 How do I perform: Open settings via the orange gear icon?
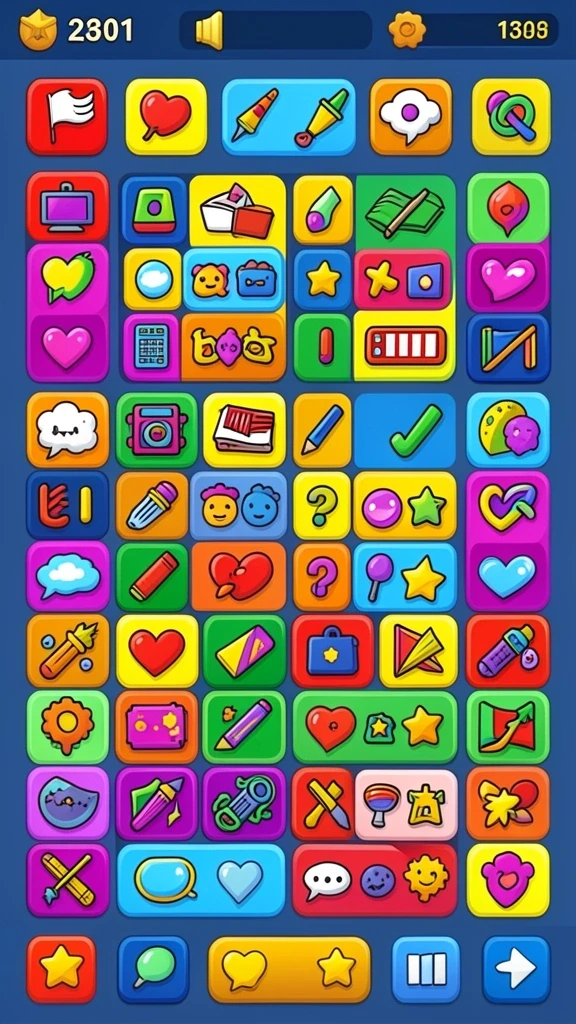407,30
